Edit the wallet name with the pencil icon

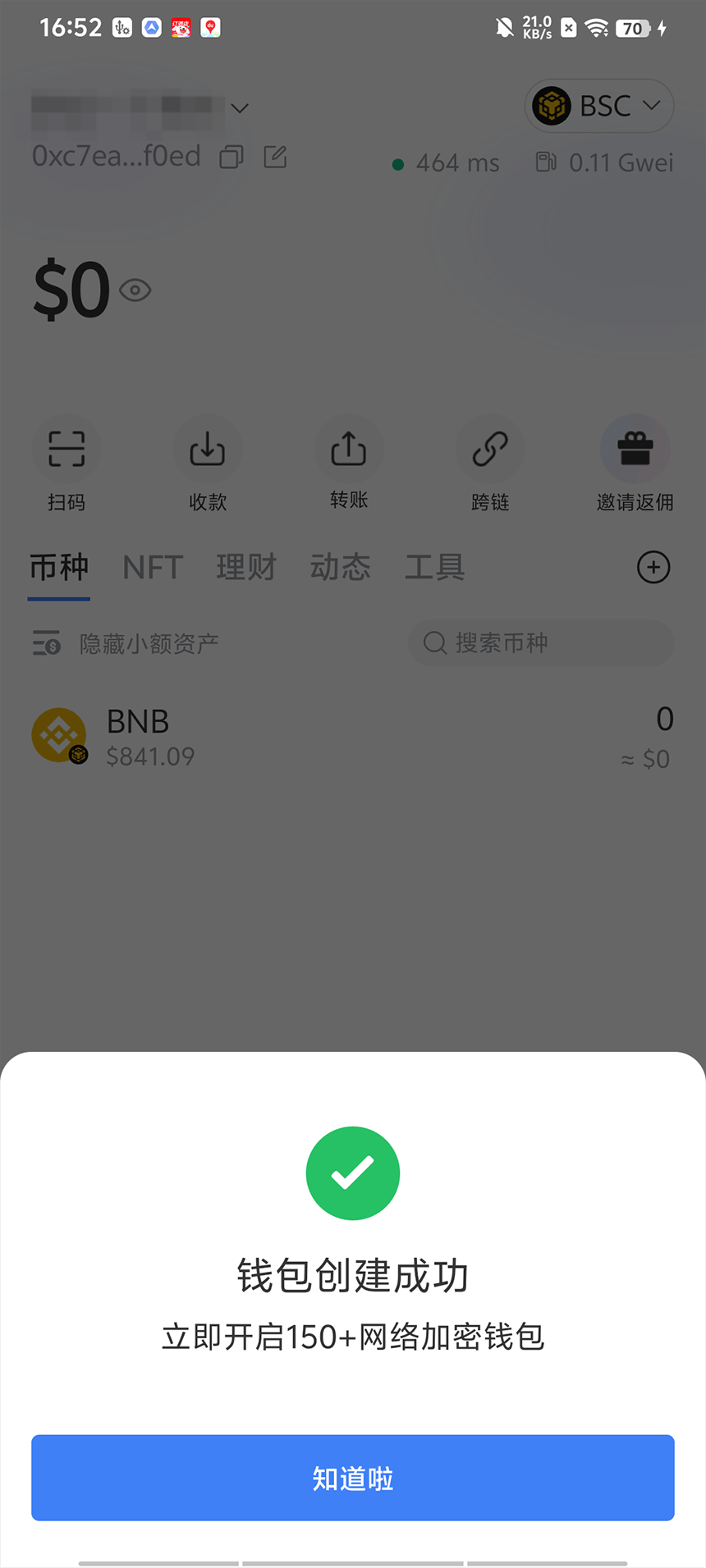click(275, 157)
